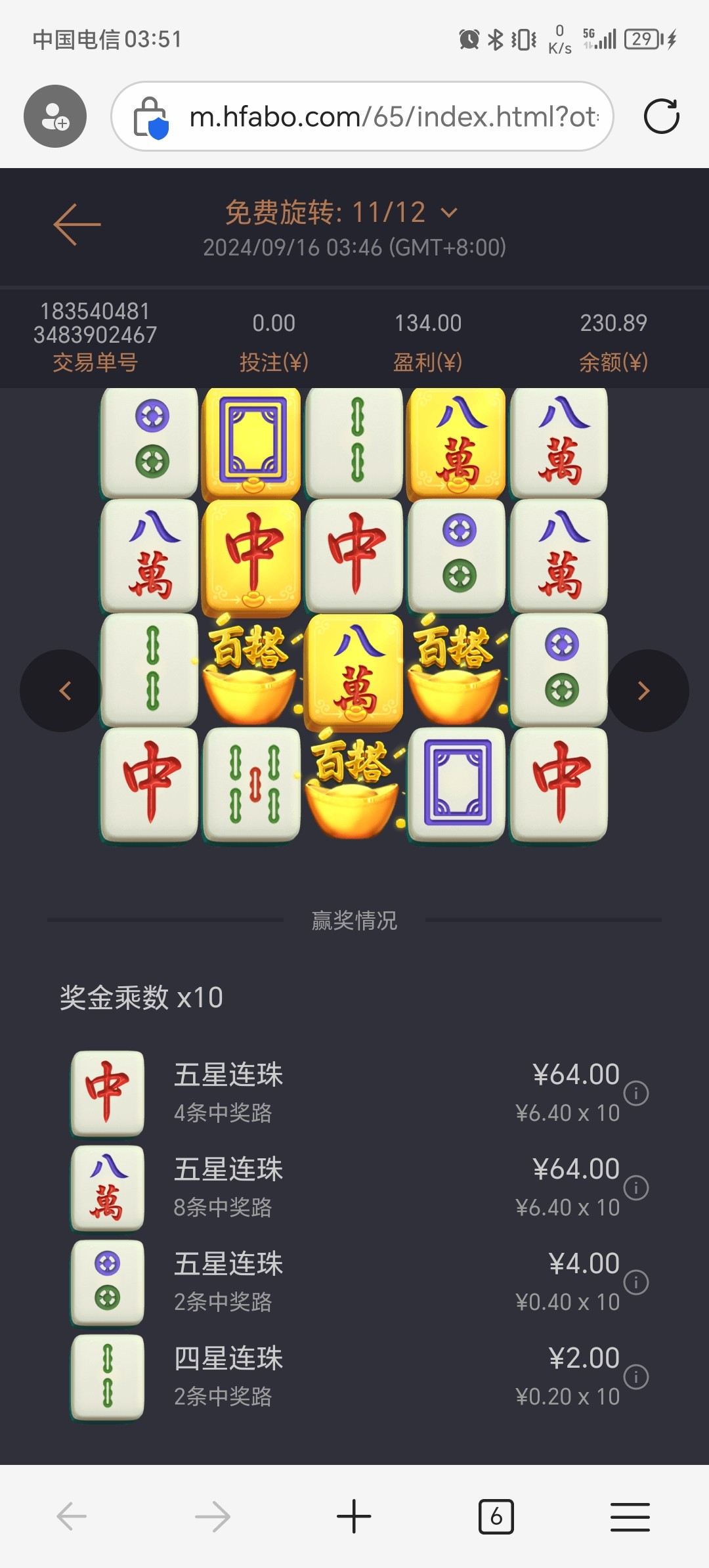709x1568 pixels.
Task: Go back in the browser toolbar
Action: [72, 1517]
